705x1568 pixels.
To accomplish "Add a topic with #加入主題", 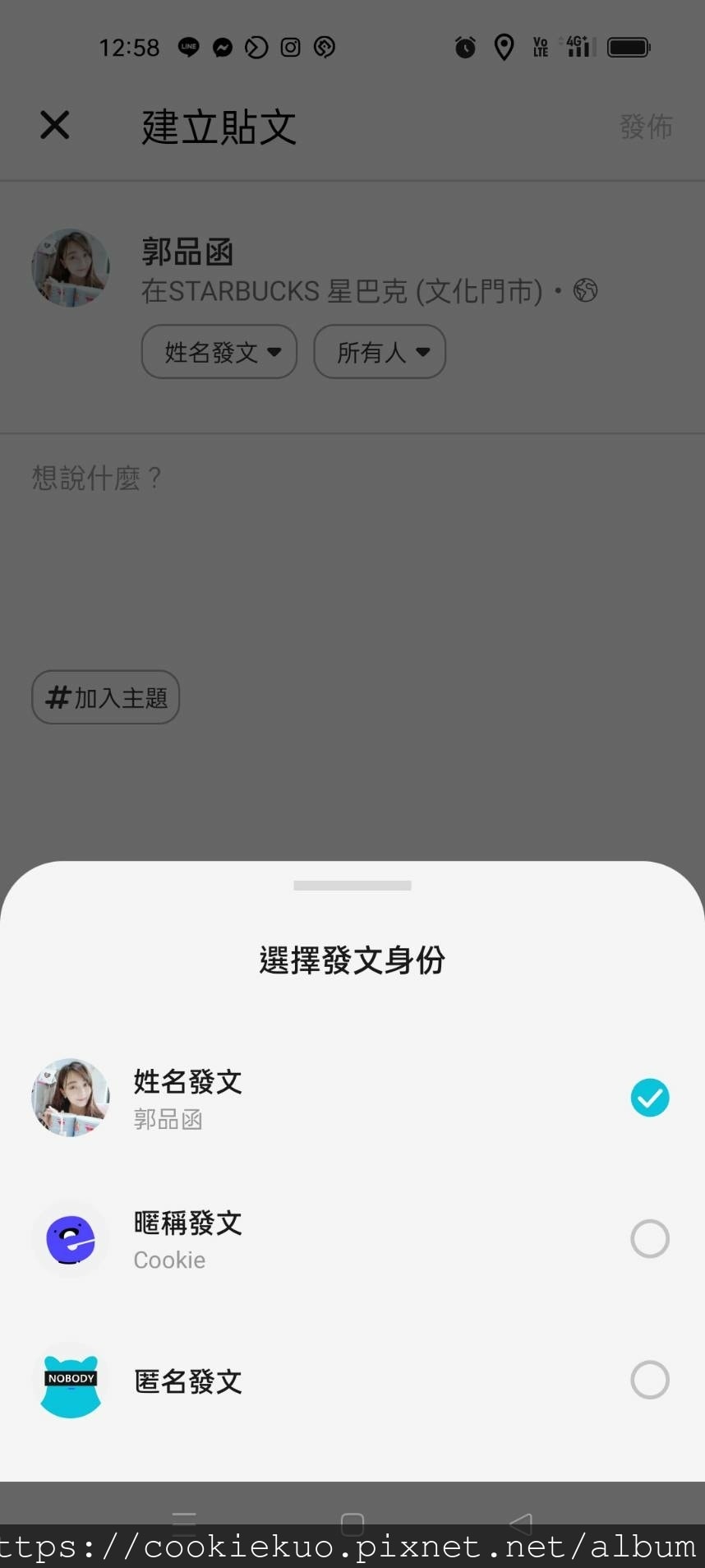I will (x=106, y=697).
